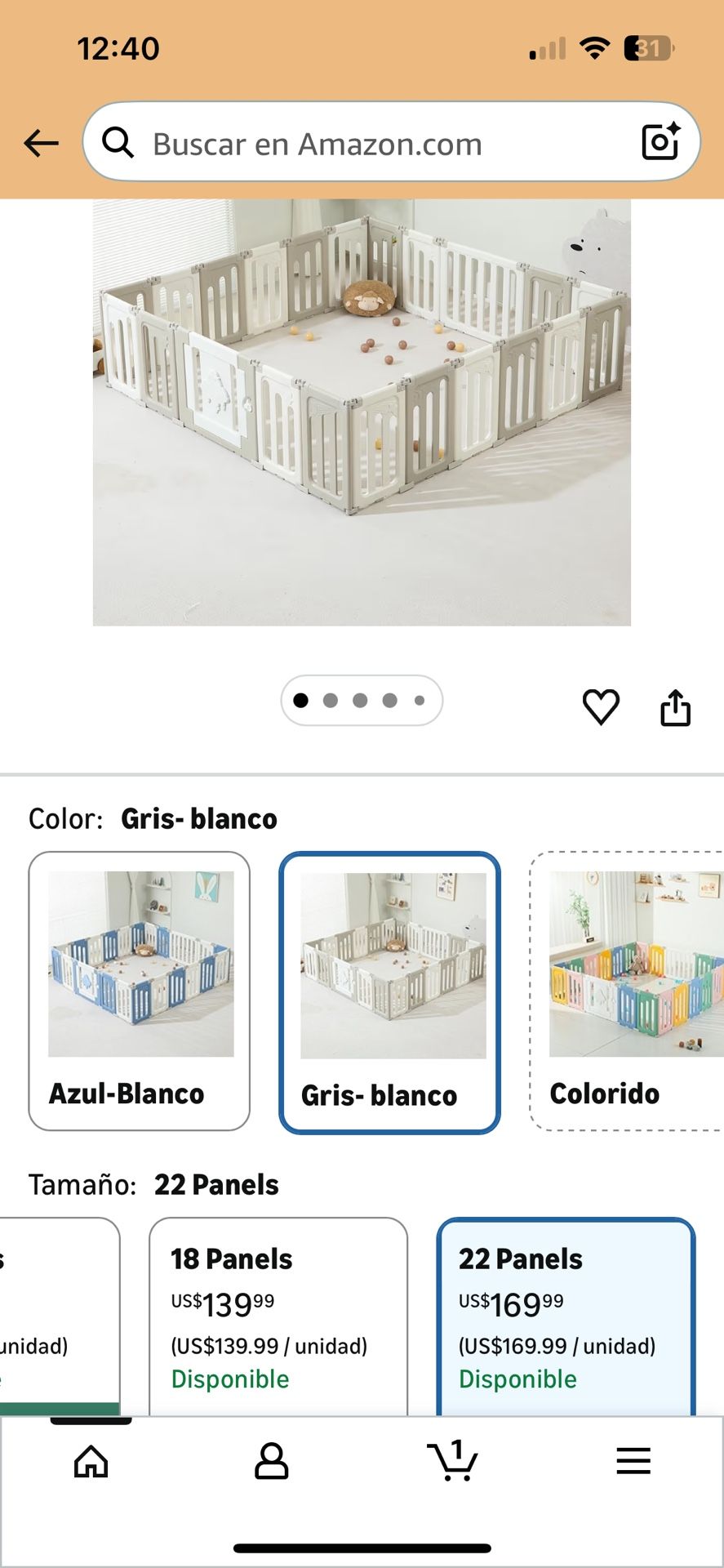This screenshot has width=724, height=1568.
Task: Select the Gris- blanco color option
Action: coord(389,992)
